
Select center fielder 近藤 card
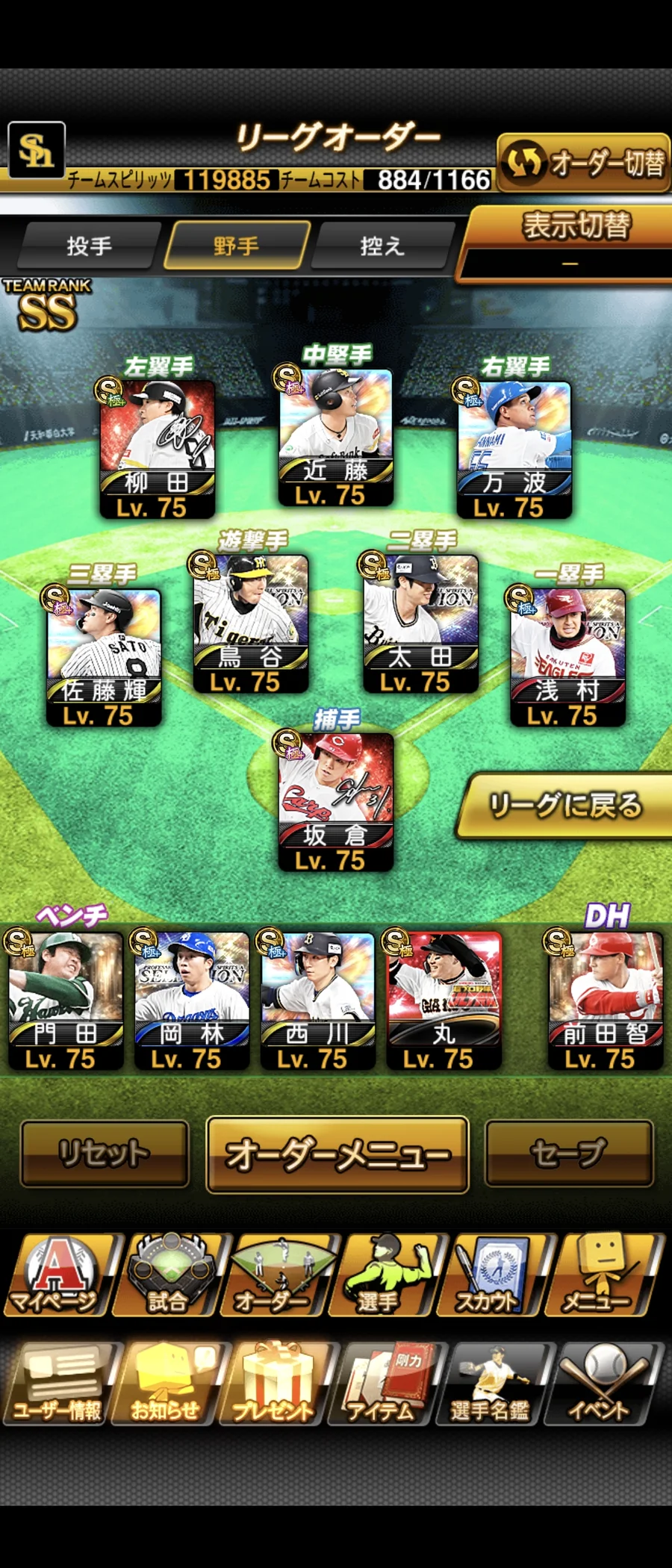[x=335, y=436]
